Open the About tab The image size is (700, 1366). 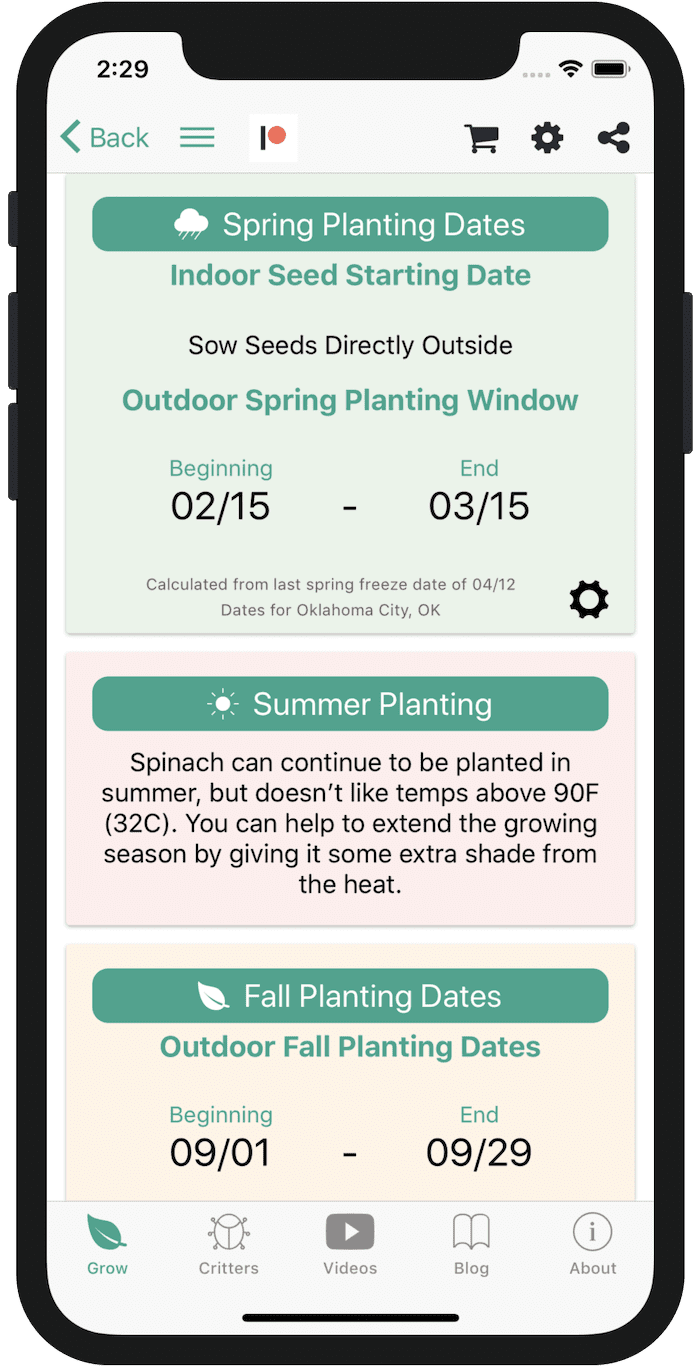pyautogui.click(x=592, y=1244)
